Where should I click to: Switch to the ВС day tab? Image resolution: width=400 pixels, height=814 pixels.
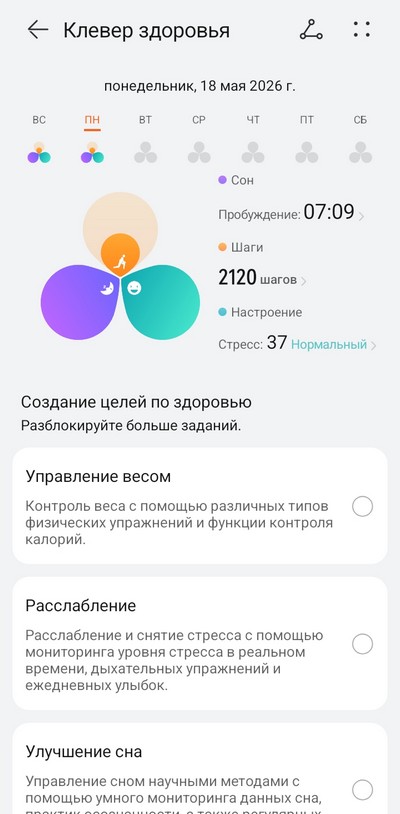(39, 139)
